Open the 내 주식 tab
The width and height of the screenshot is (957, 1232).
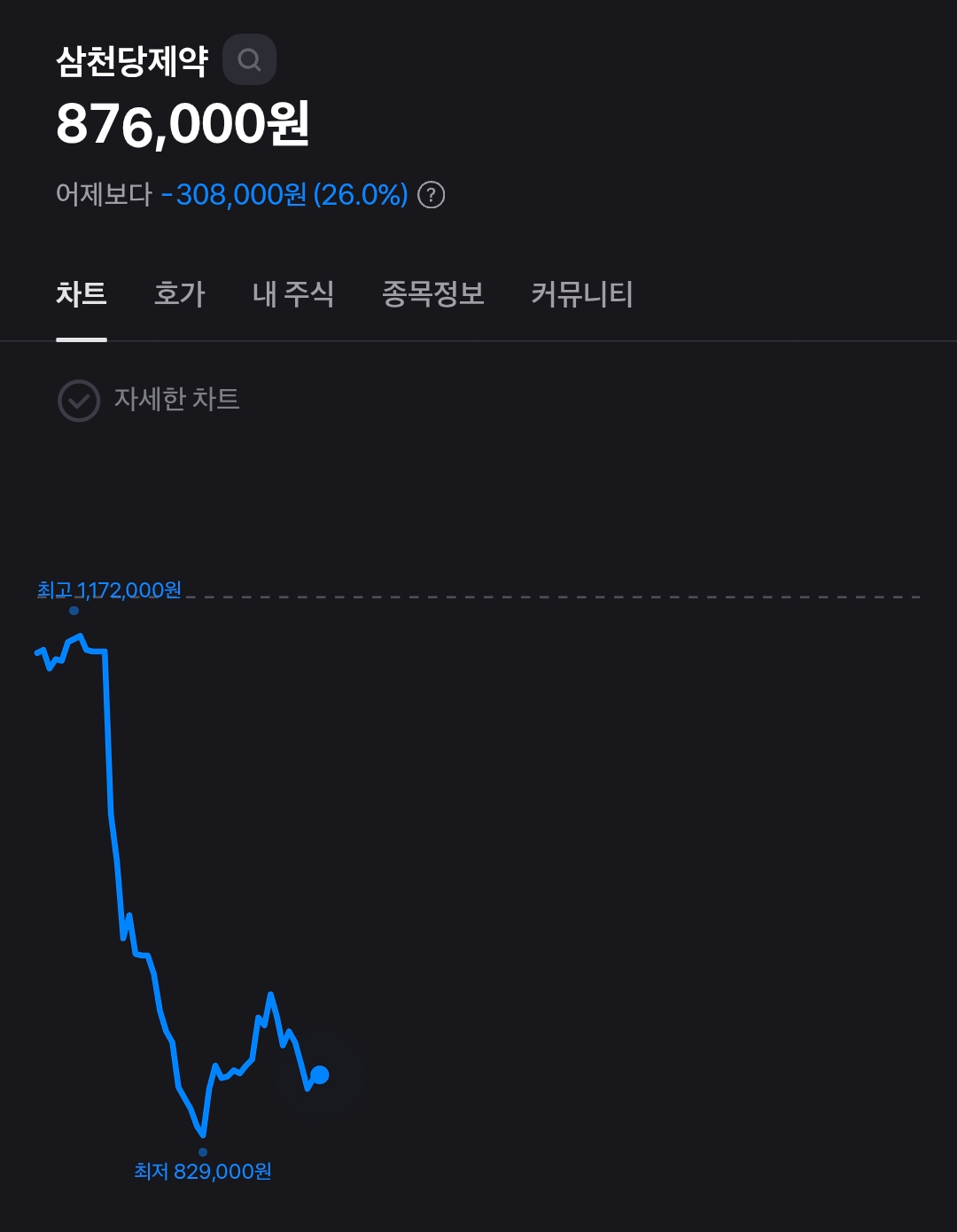click(x=292, y=294)
